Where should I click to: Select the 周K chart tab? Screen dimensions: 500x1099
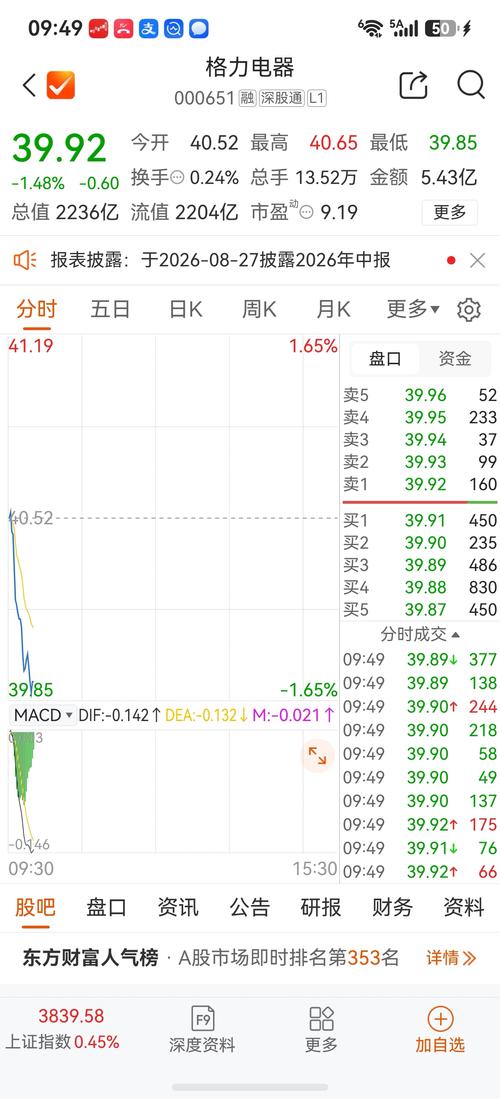[x=259, y=309]
